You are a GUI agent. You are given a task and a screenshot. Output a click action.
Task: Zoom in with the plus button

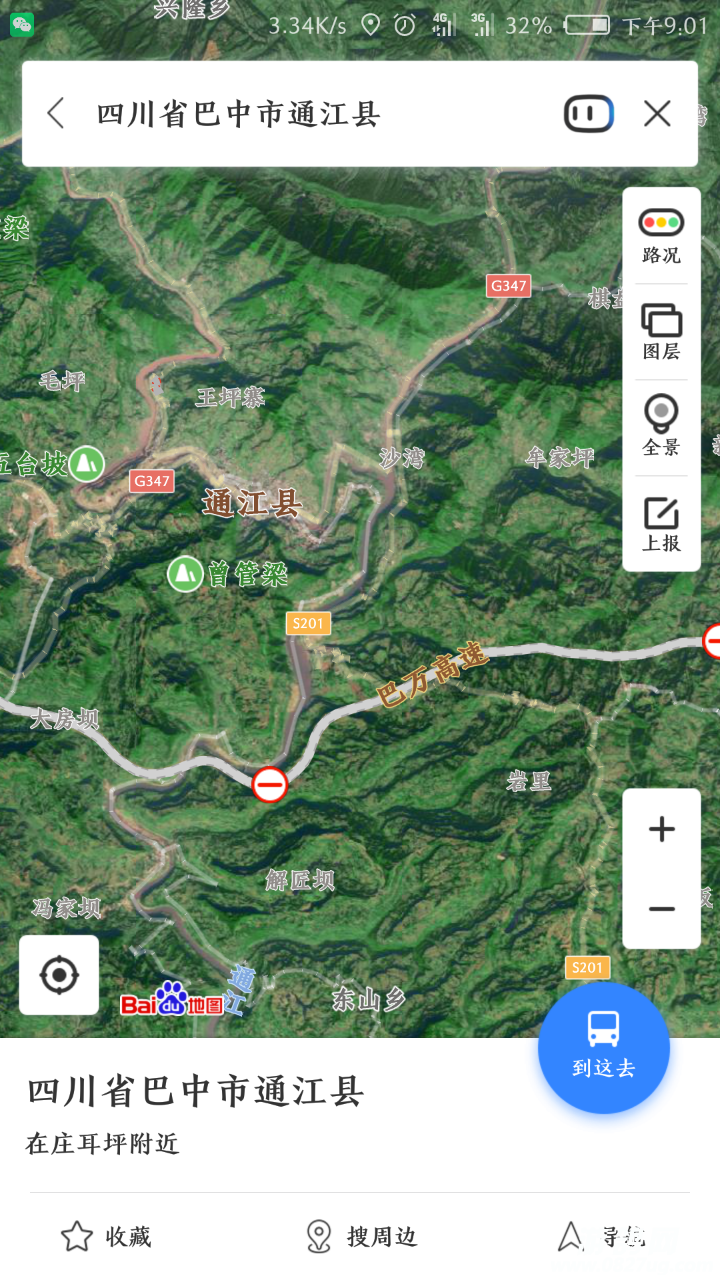[x=661, y=829]
